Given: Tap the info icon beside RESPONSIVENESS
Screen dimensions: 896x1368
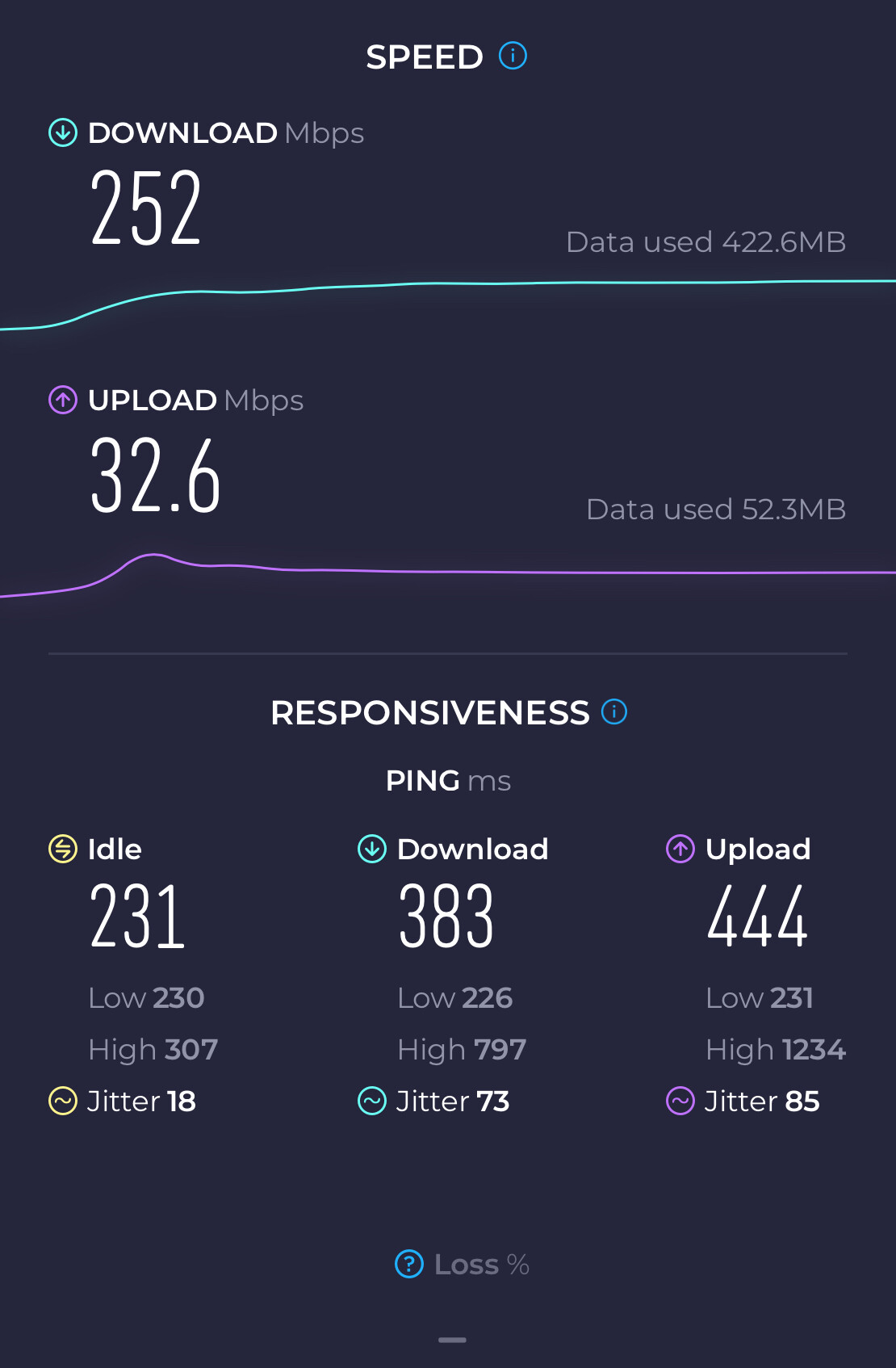Looking at the screenshot, I should (614, 711).
